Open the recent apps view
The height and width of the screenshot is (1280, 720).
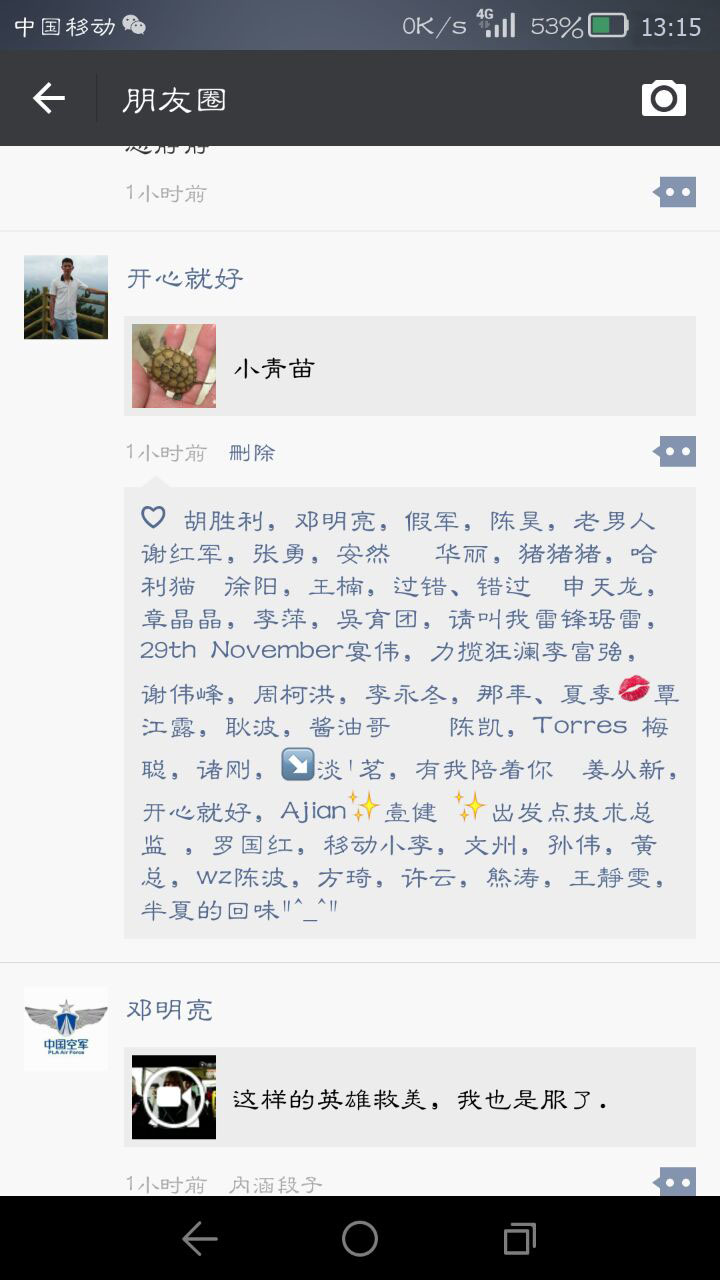point(519,1239)
